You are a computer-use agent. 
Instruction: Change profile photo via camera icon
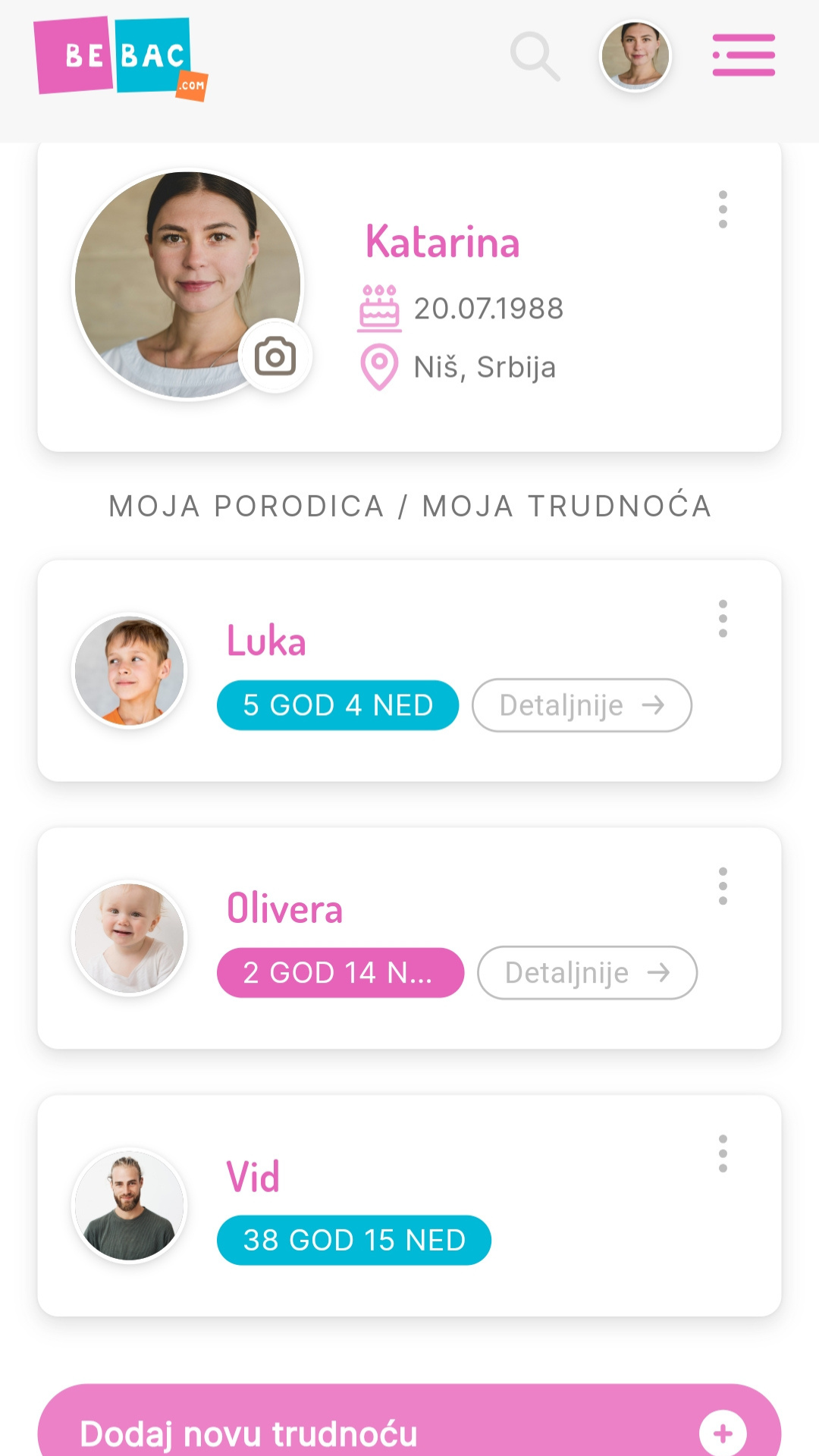[x=275, y=356]
